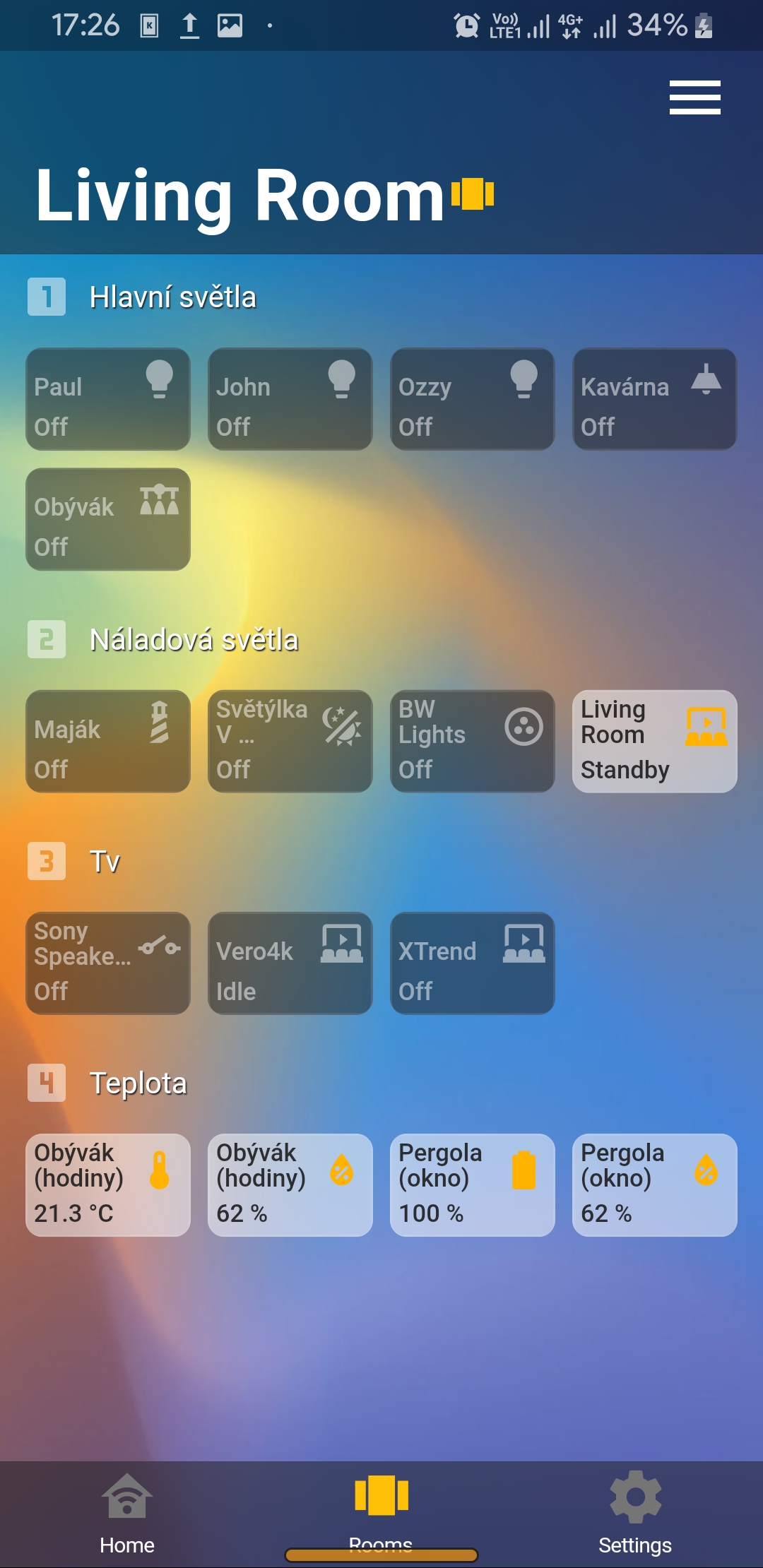Open the XTrend media player tile

[473, 963]
